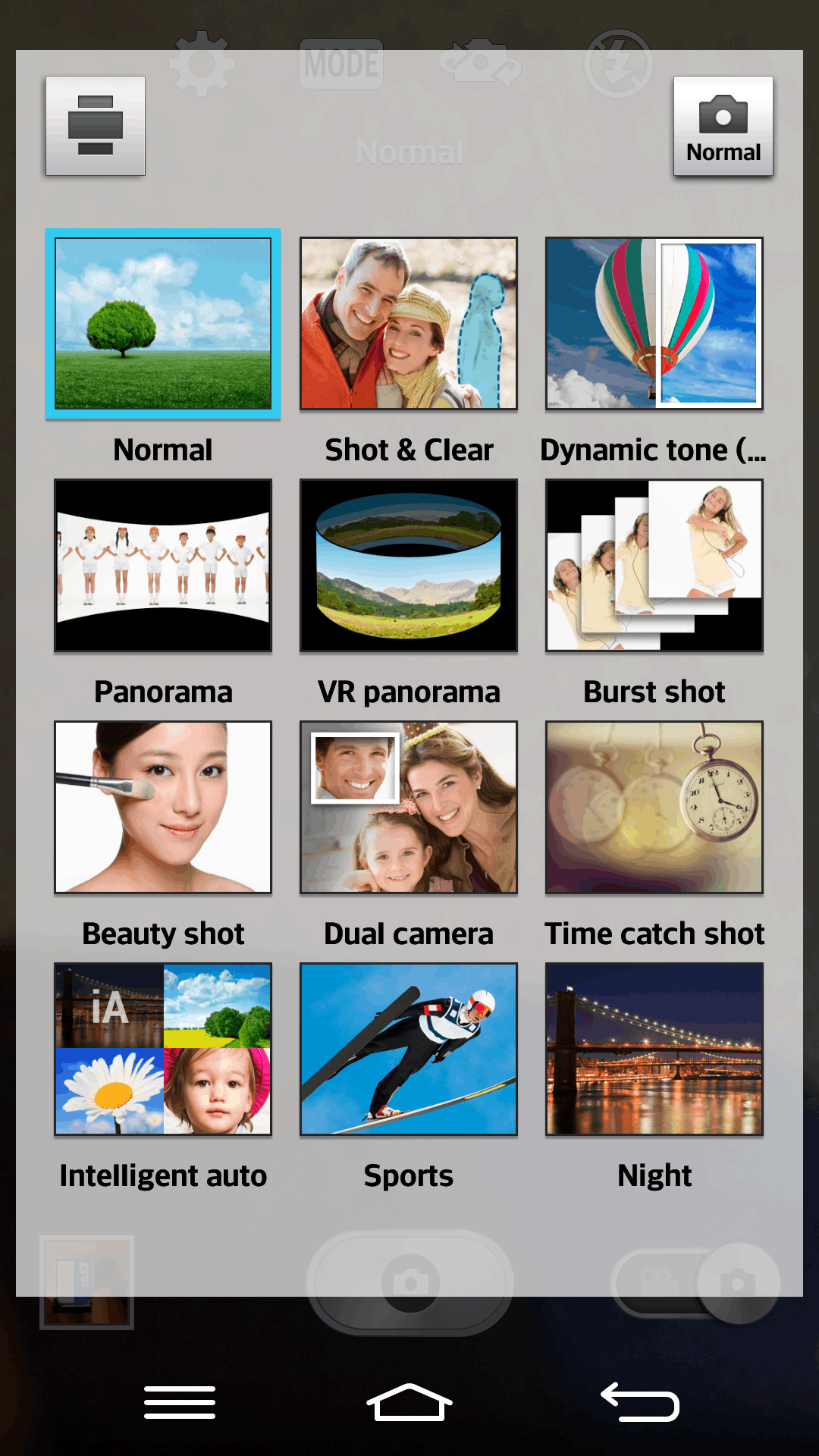Screen dimensions: 819x1456
Task: Tap the list view toggle button
Action: [x=96, y=126]
